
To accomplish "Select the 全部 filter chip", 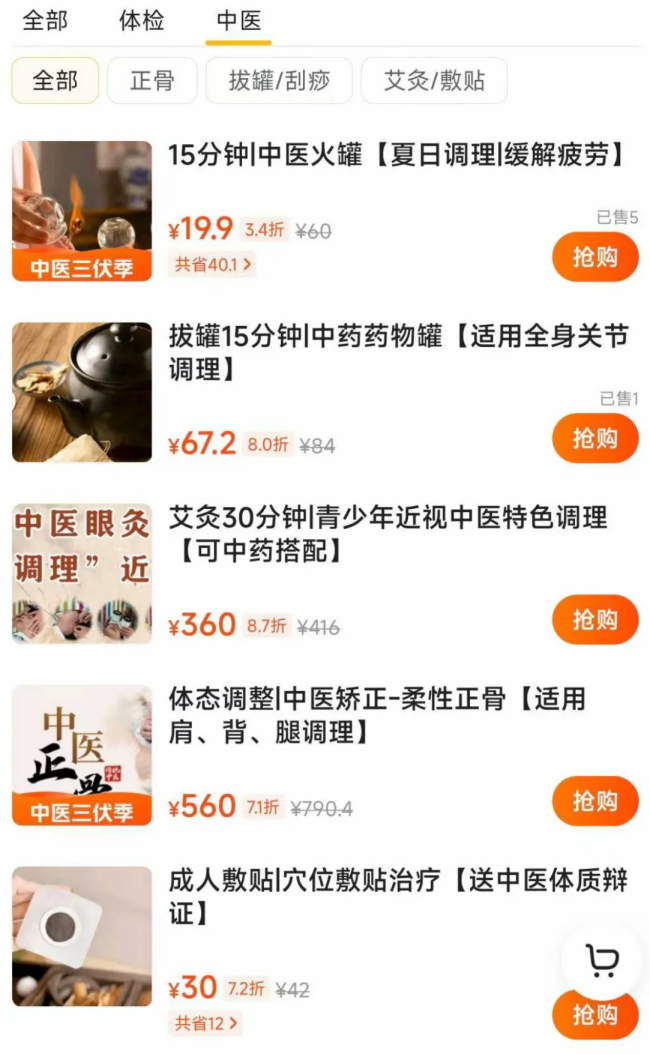I will tap(55, 81).
